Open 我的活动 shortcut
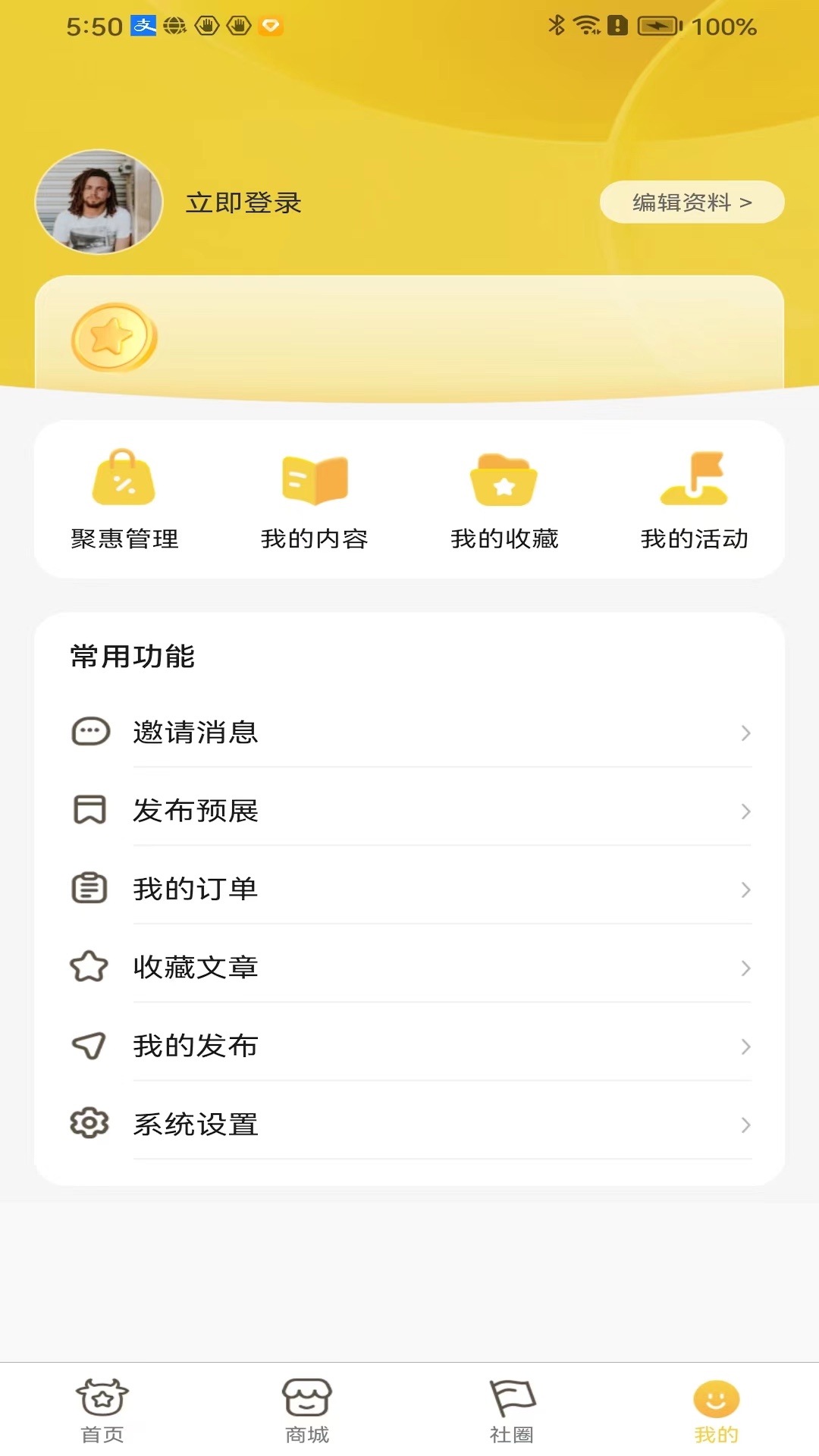Image resolution: width=819 pixels, height=1456 pixels. (694, 499)
